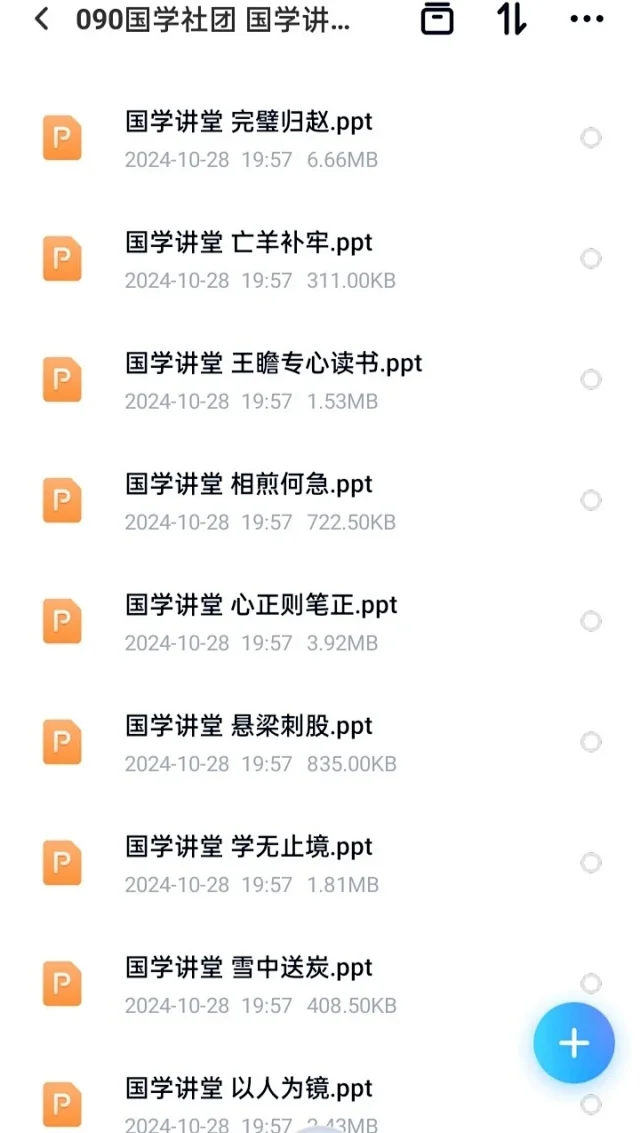Screen dimensions: 640x1133
Task: Tap the blue plus add button
Action: tap(573, 1044)
